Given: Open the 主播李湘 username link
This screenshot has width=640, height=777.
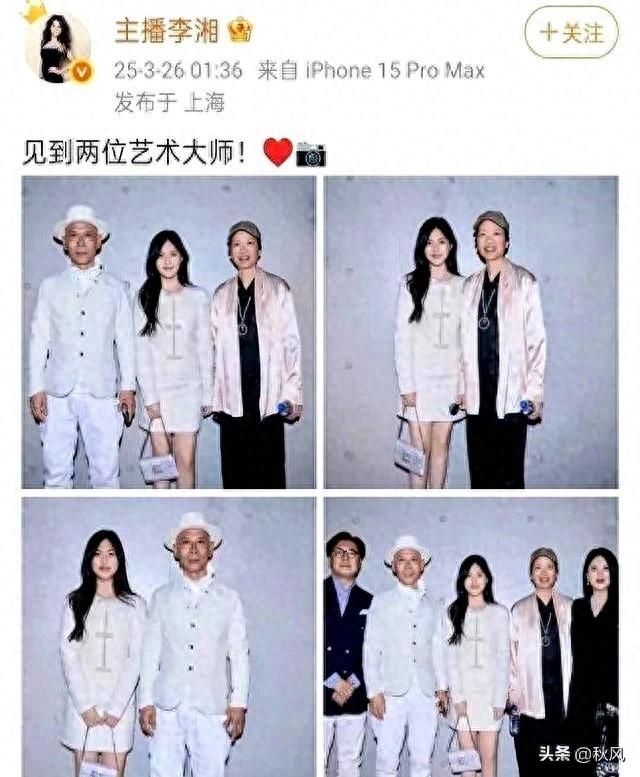Looking at the screenshot, I should [165, 31].
